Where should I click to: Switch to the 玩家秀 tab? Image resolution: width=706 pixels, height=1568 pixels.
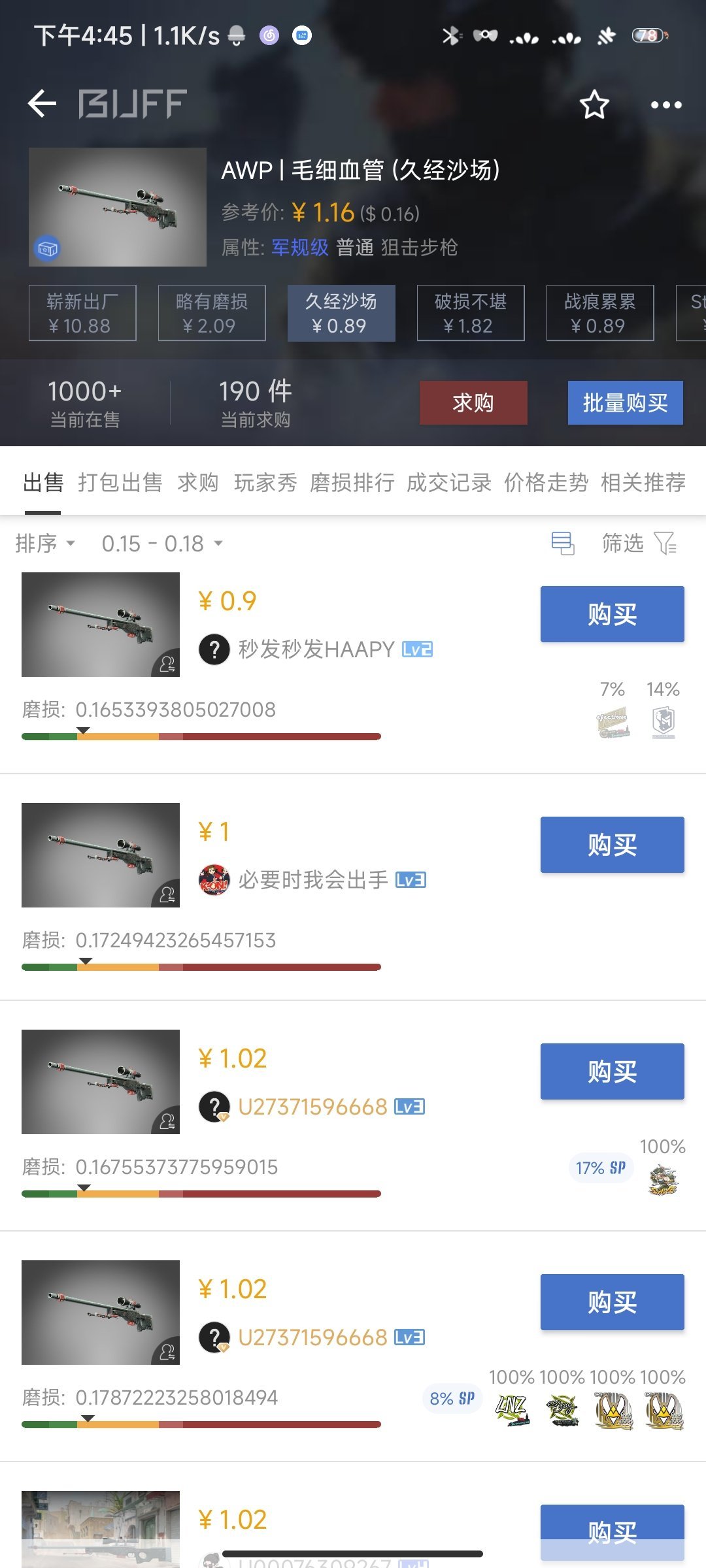pyautogui.click(x=265, y=483)
